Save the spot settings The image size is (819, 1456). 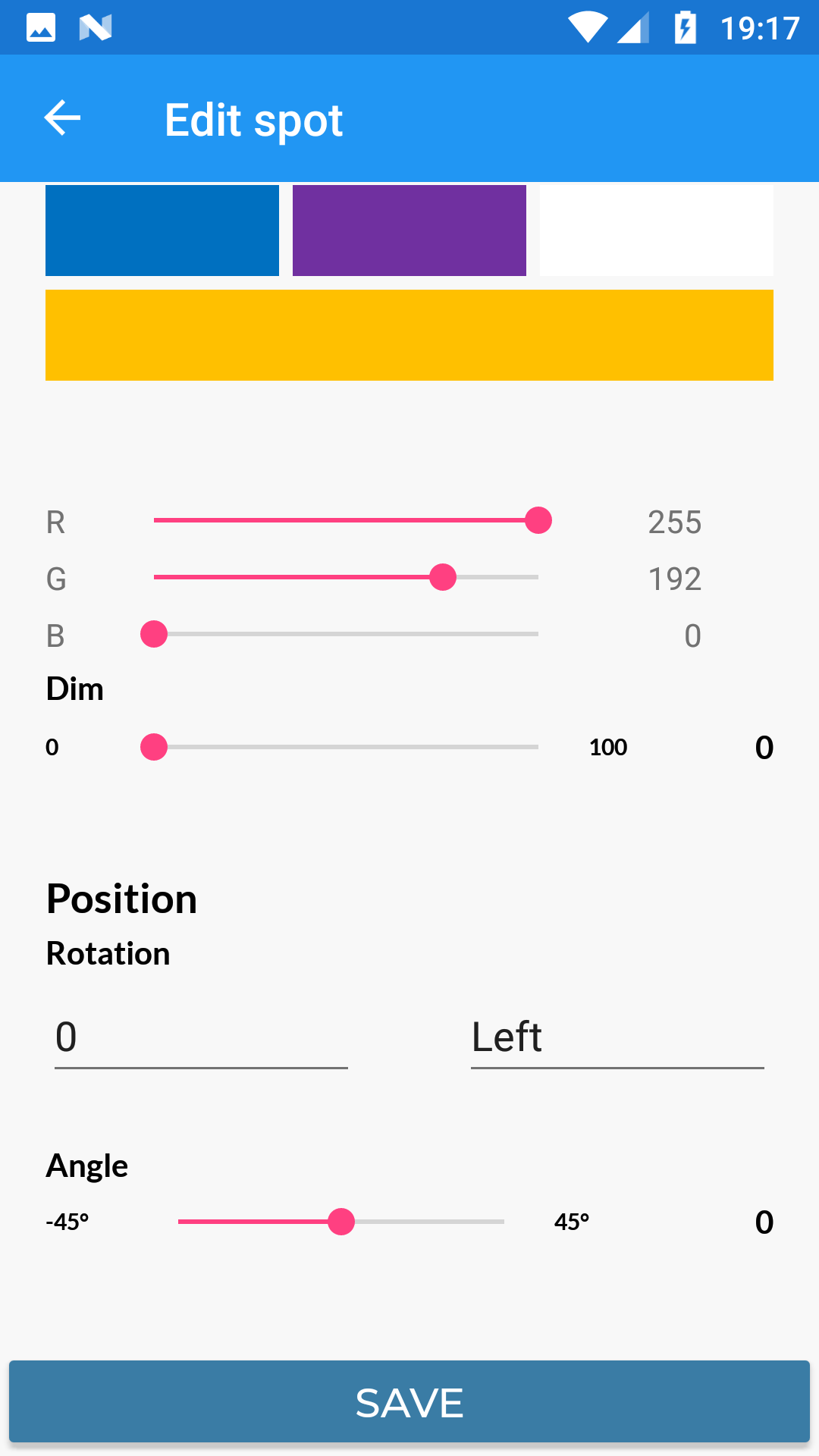coord(409,1401)
